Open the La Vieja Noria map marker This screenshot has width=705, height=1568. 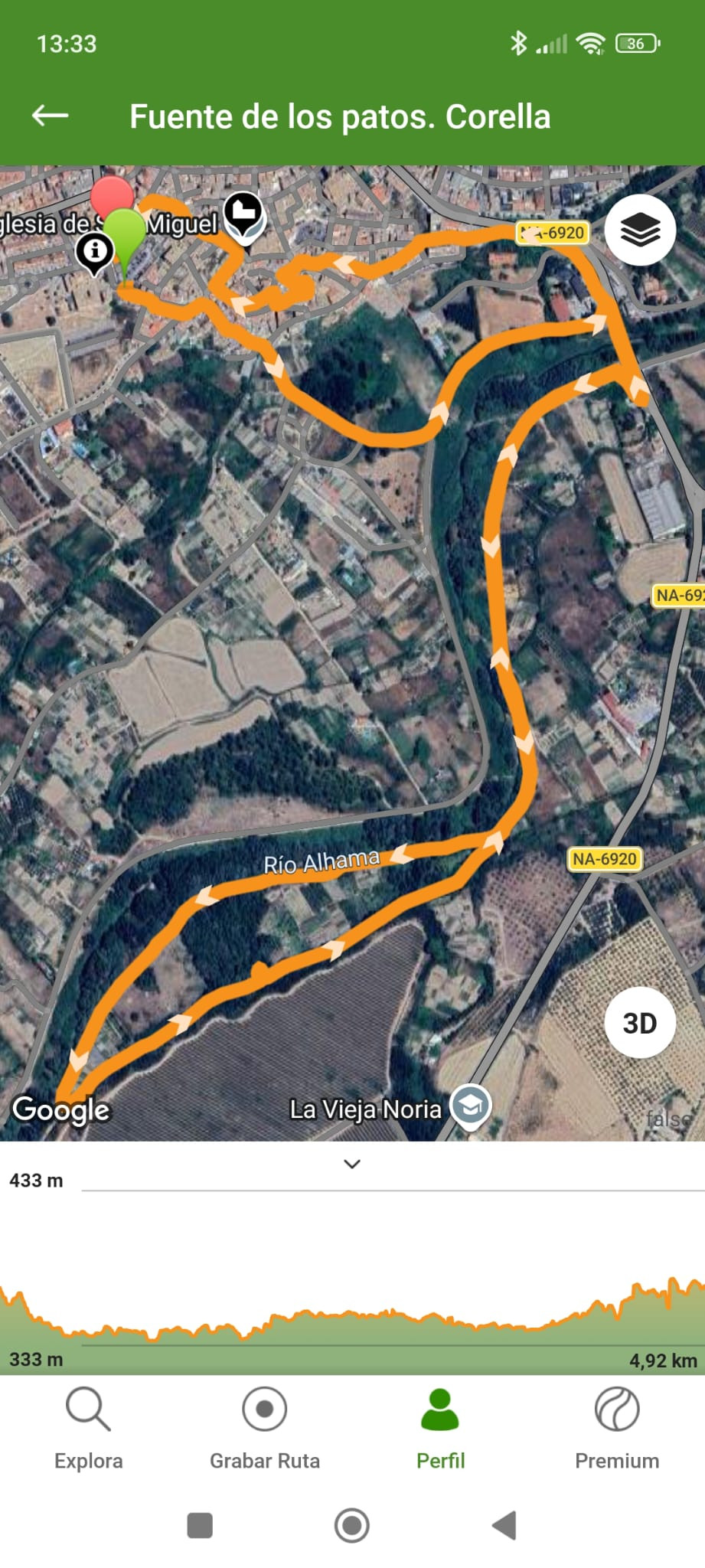tap(470, 1106)
